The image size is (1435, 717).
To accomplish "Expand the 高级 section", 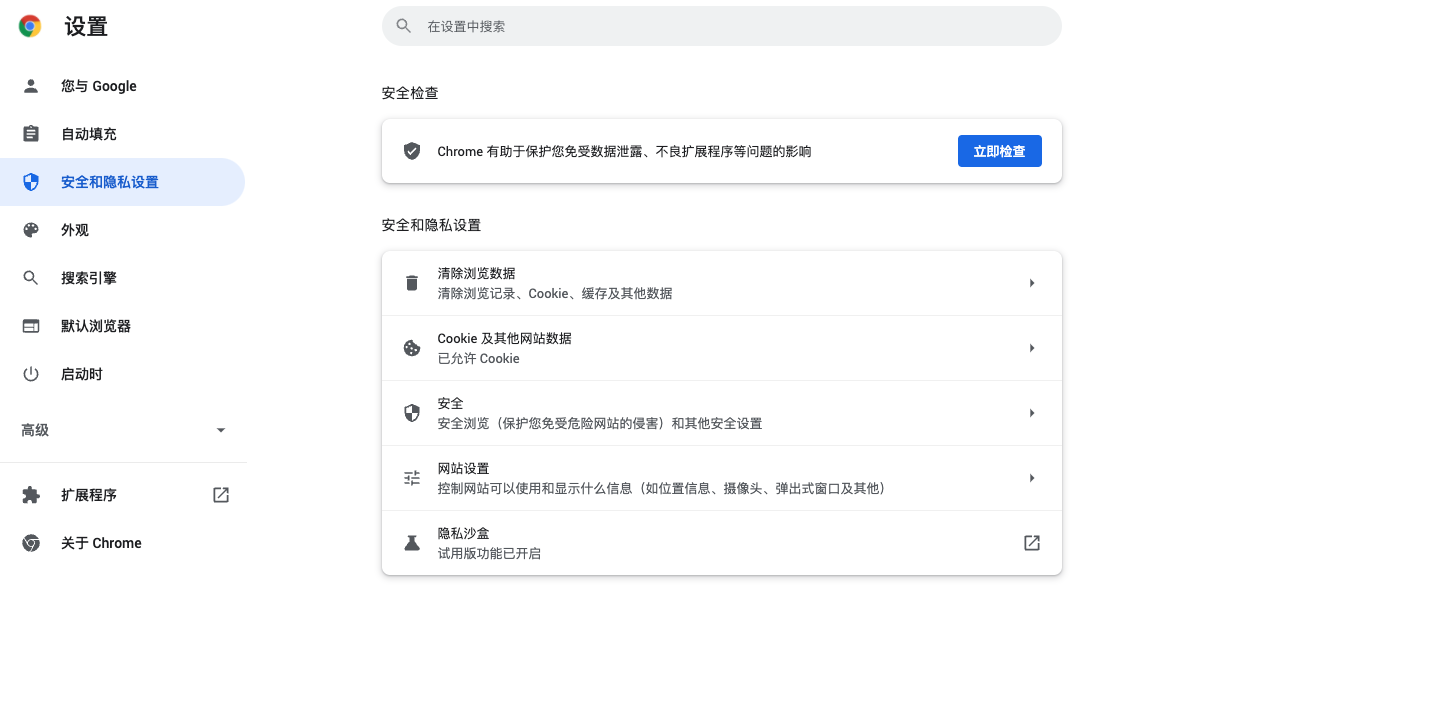I will point(123,430).
